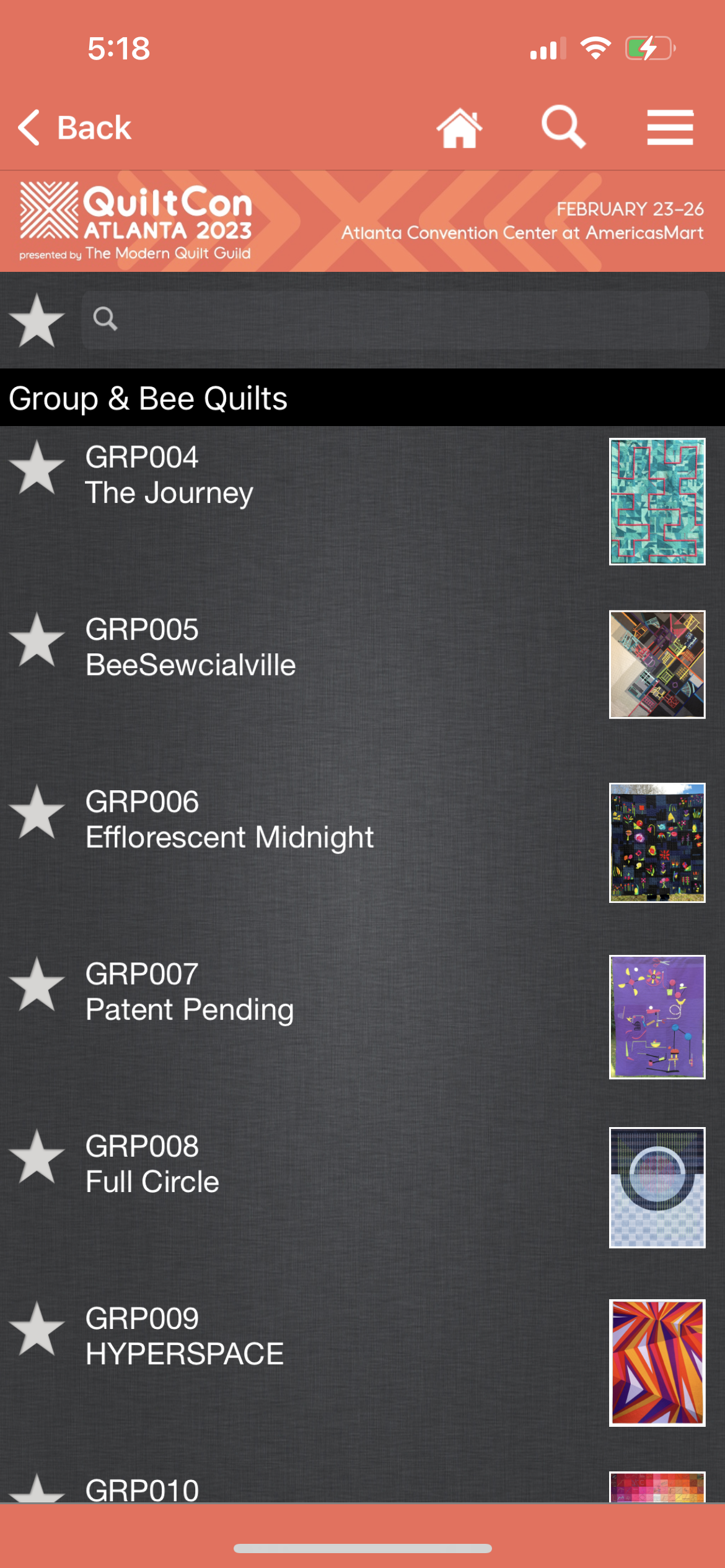The height and width of the screenshot is (1568, 725).
Task: Add Patent Pending to favorites
Action: tap(37, 985)
